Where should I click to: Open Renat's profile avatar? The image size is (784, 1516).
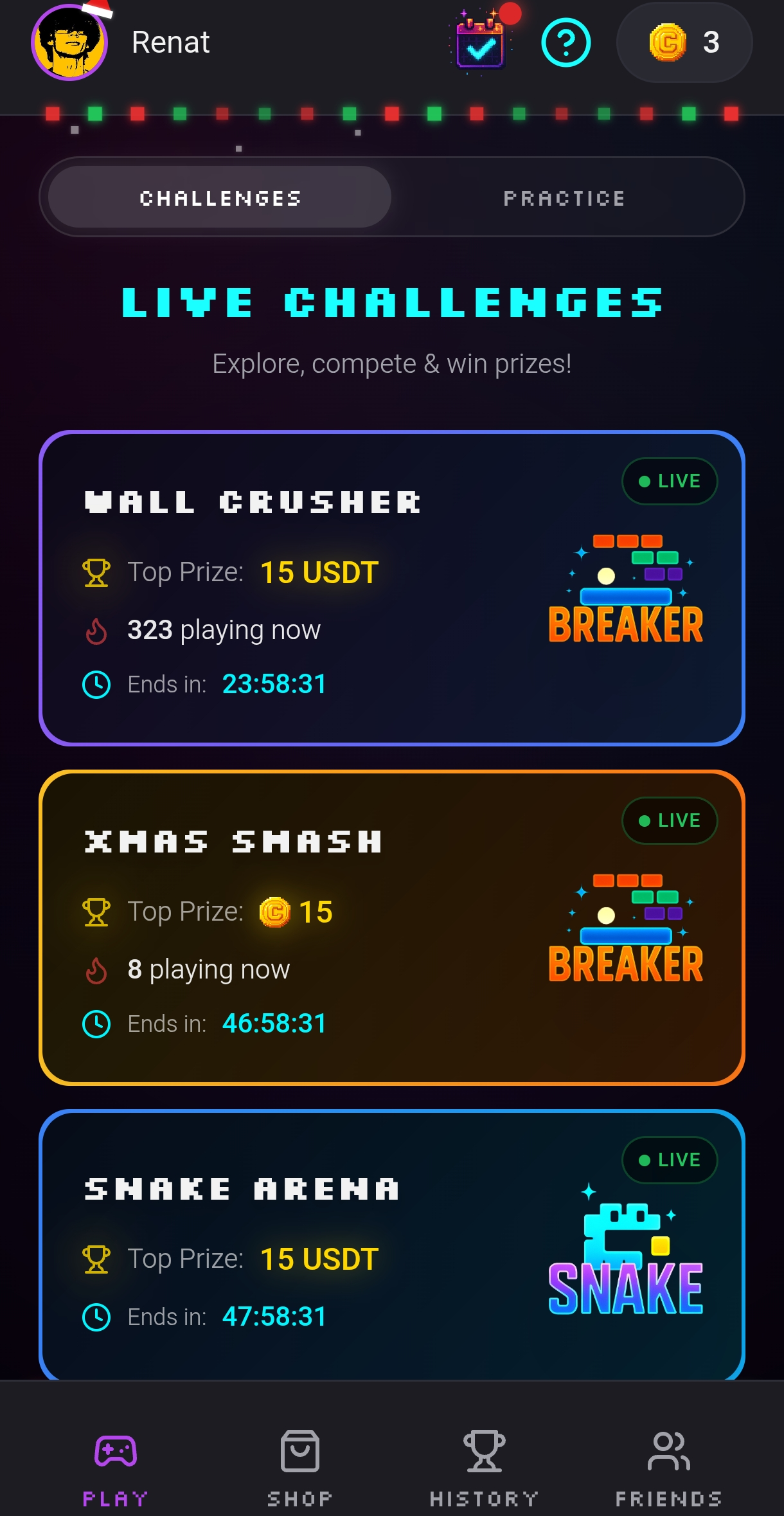coord(69,42)
